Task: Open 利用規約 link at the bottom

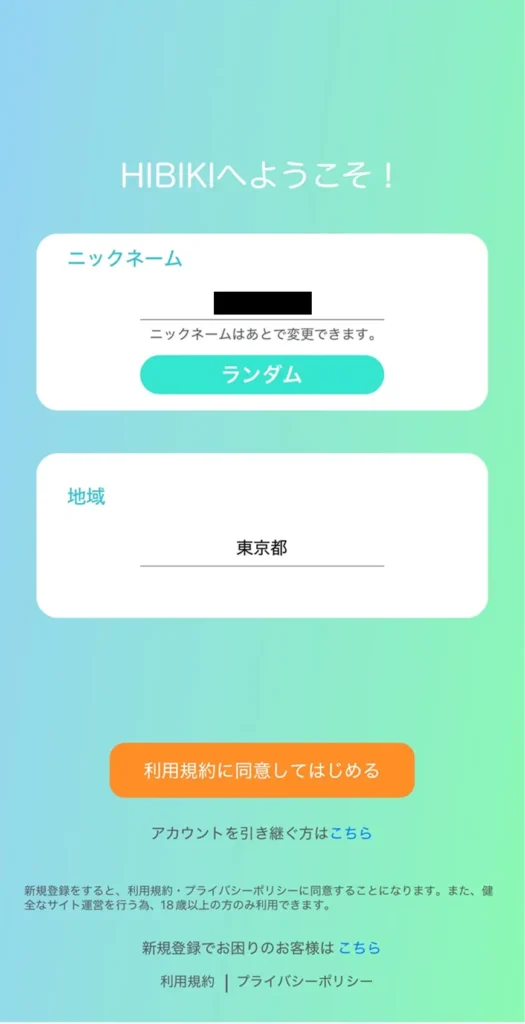Action: 187,982
